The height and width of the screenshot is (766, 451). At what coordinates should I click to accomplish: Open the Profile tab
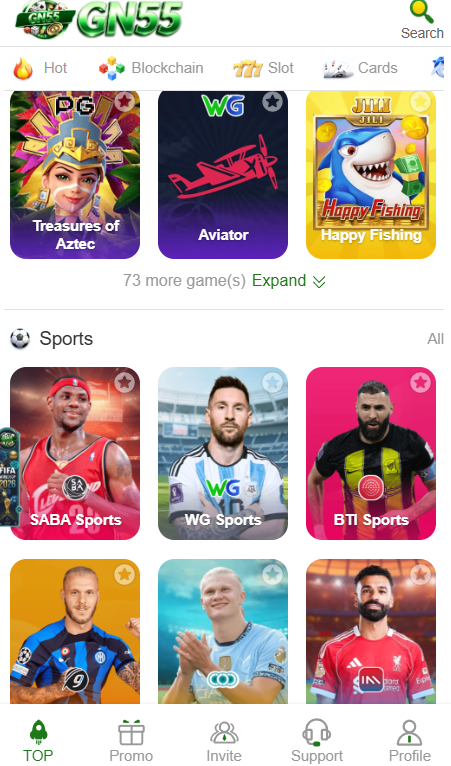[409, 741]
